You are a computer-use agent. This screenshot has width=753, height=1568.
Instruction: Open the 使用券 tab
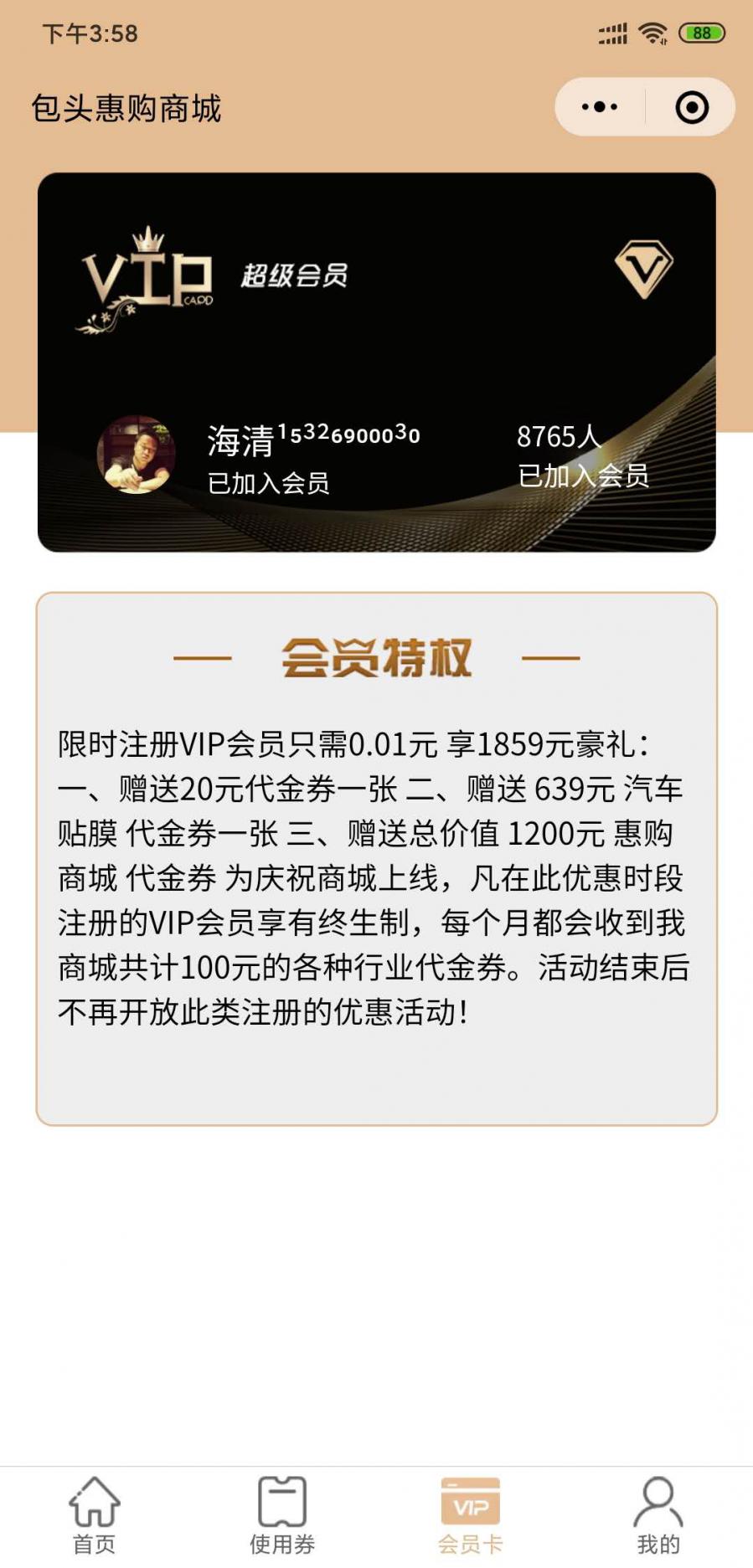click(282, 1515)
